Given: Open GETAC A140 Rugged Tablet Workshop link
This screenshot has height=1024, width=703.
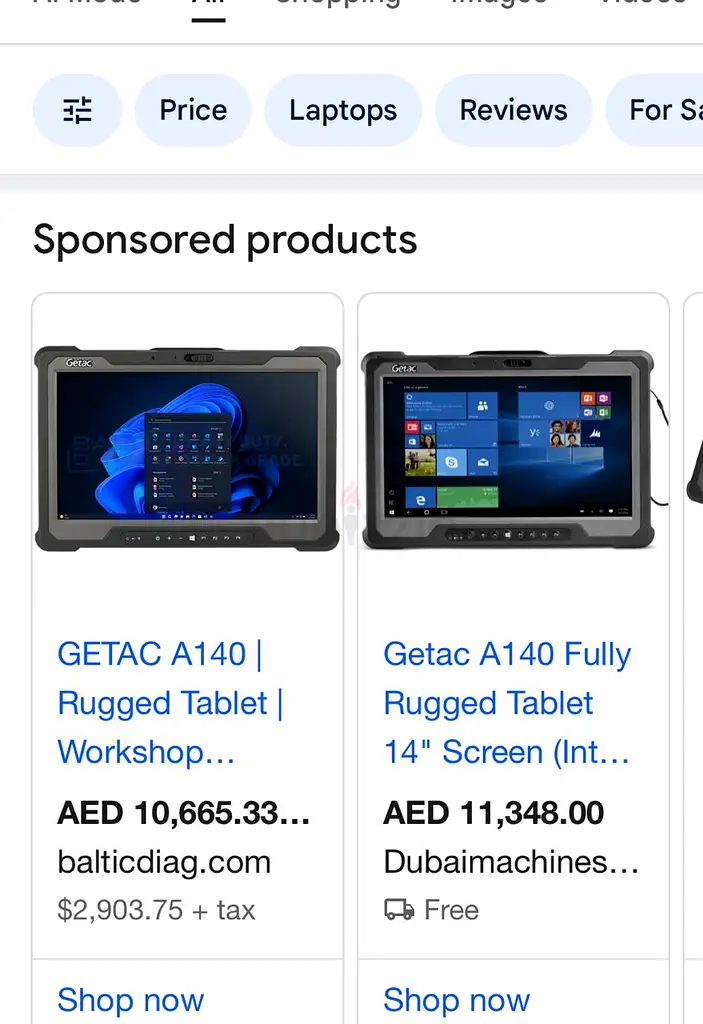Looking at the screenshot, I should 170,702.
